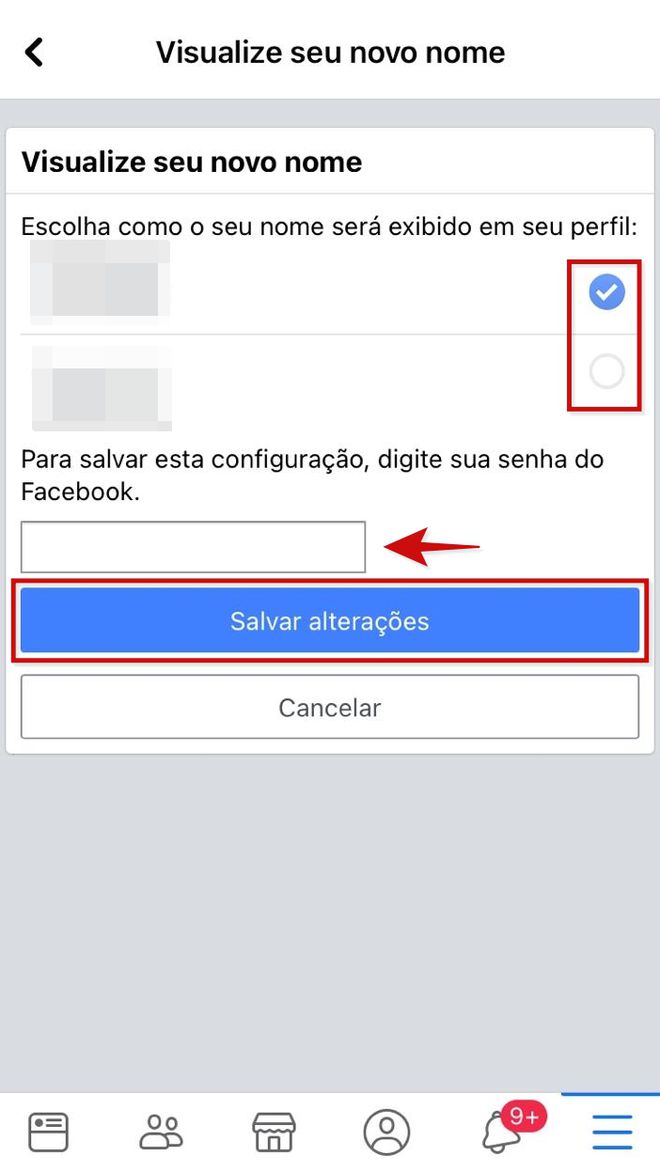The image size is (660, 1172).
Task: Select the checked first name display option
Action: [x=606, y=292]
